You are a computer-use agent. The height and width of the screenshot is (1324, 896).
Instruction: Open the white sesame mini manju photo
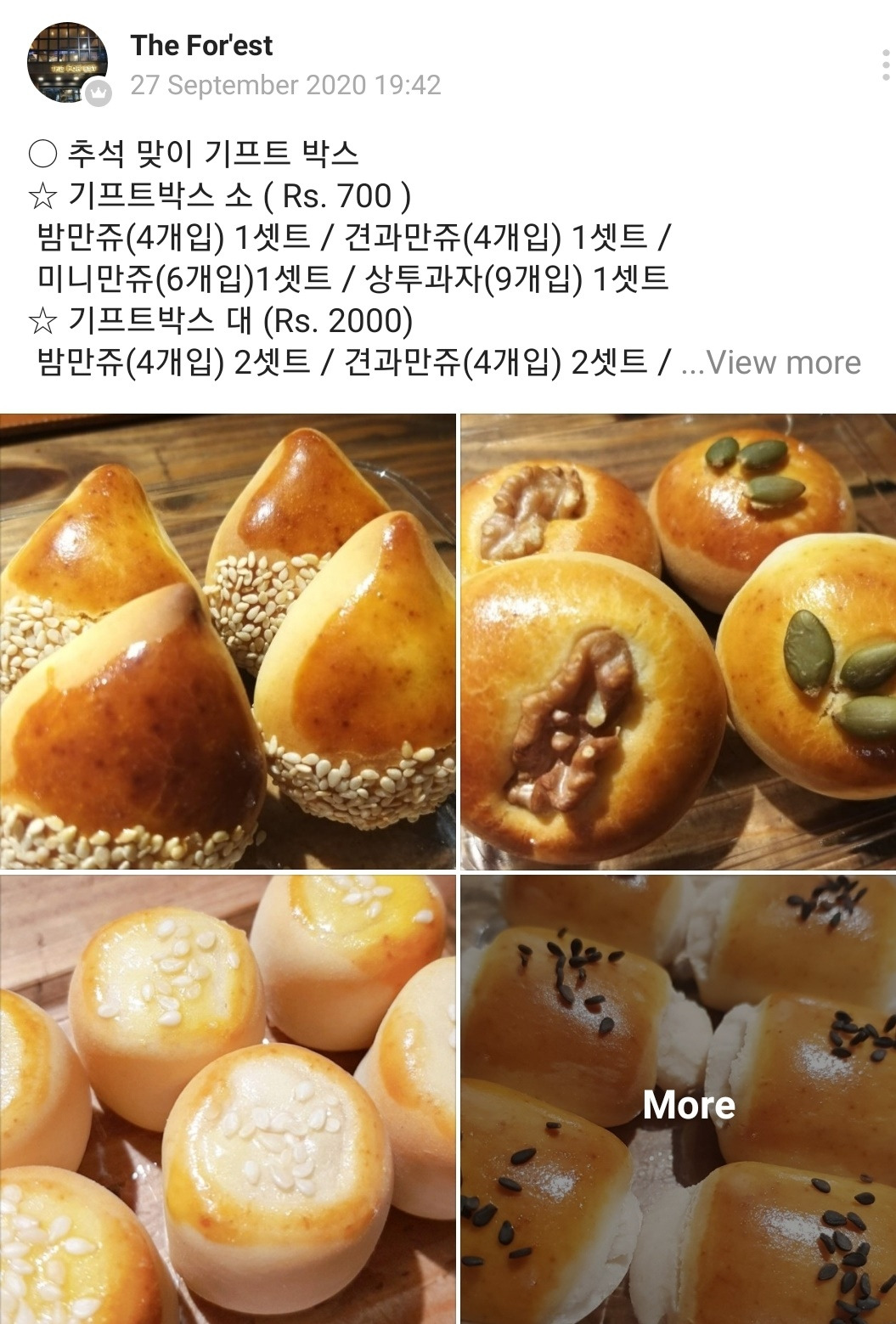(x=228, y=1099)
